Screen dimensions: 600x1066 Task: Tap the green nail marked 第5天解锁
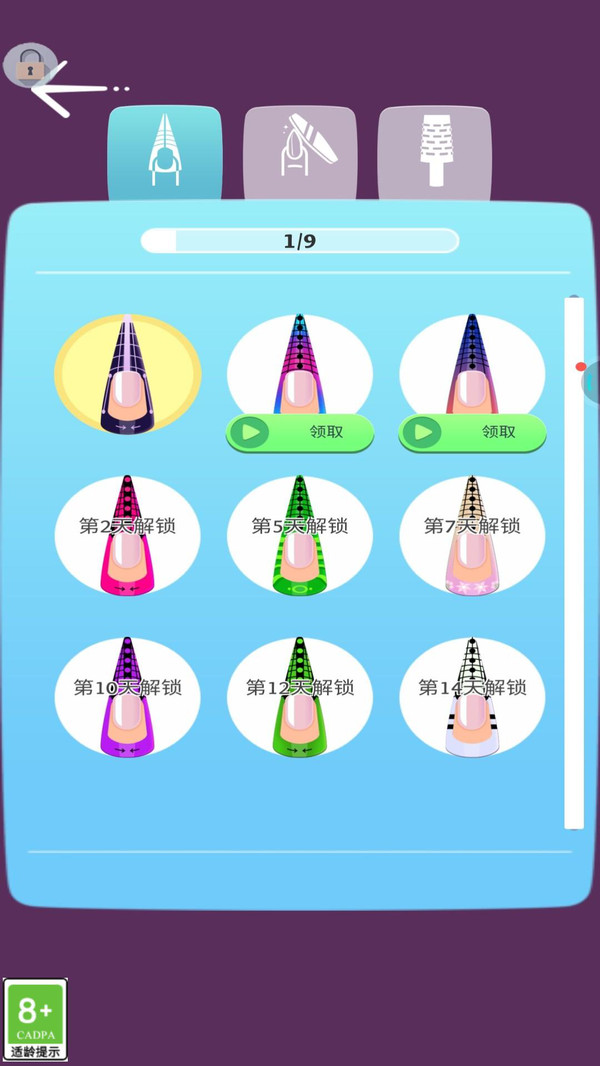click(300, 536)
